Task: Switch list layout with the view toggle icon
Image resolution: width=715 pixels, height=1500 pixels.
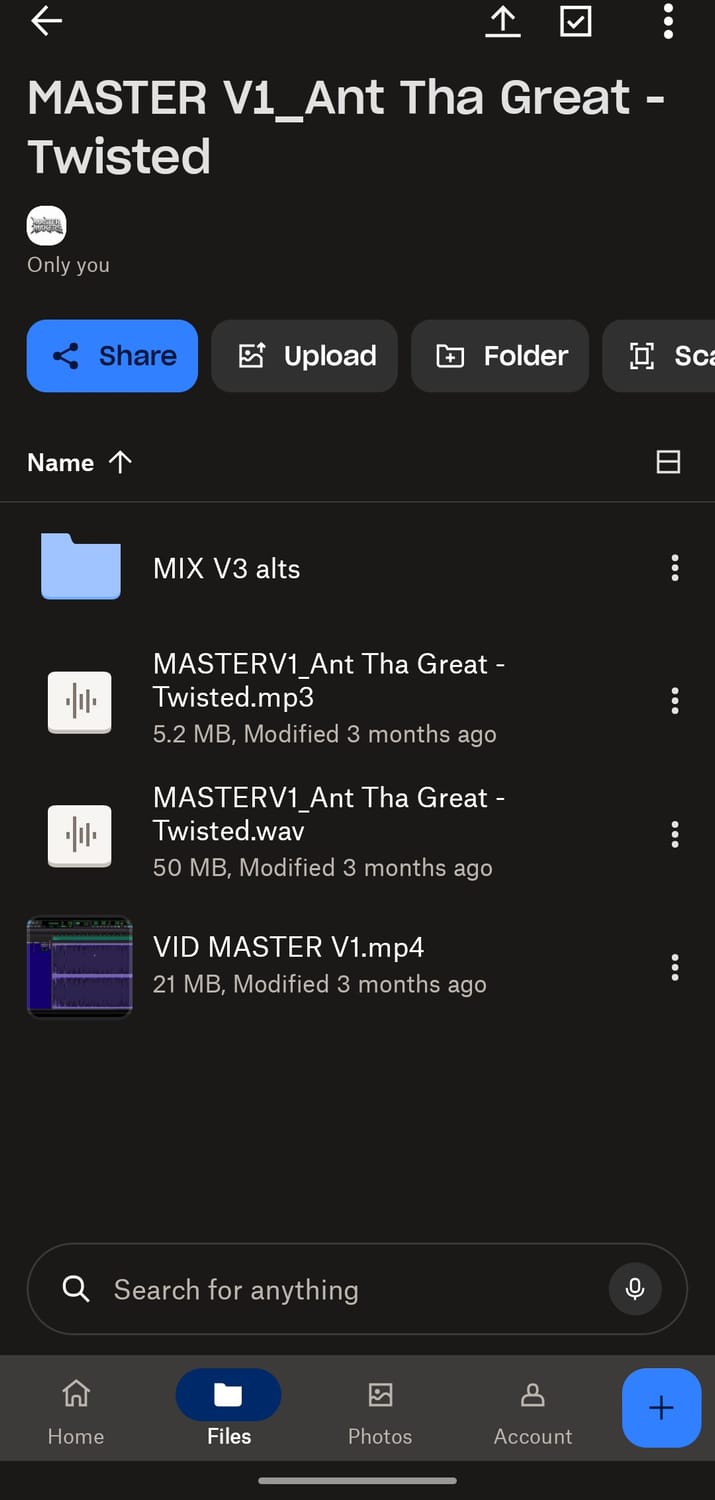Action: 668,462
